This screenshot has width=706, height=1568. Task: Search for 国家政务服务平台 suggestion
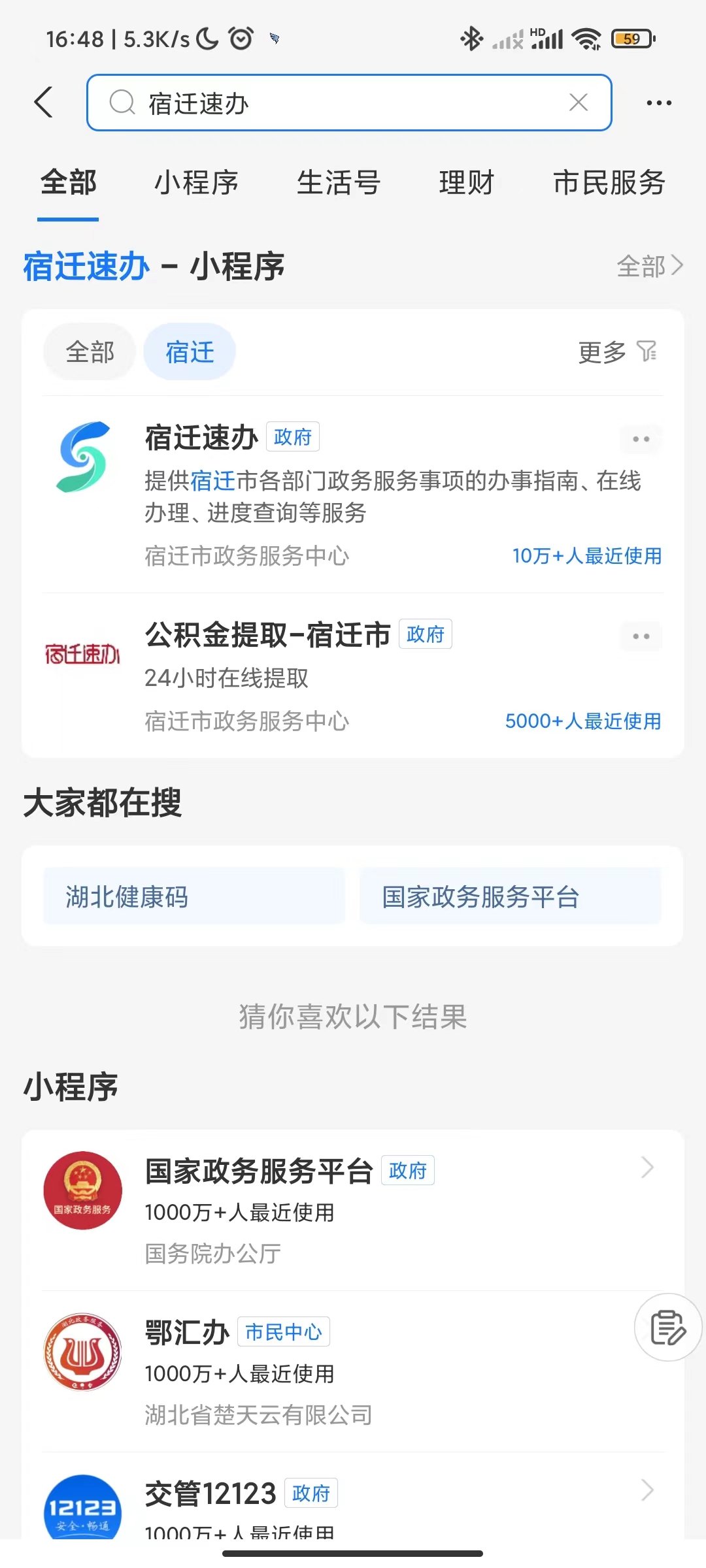click(510, 896)
